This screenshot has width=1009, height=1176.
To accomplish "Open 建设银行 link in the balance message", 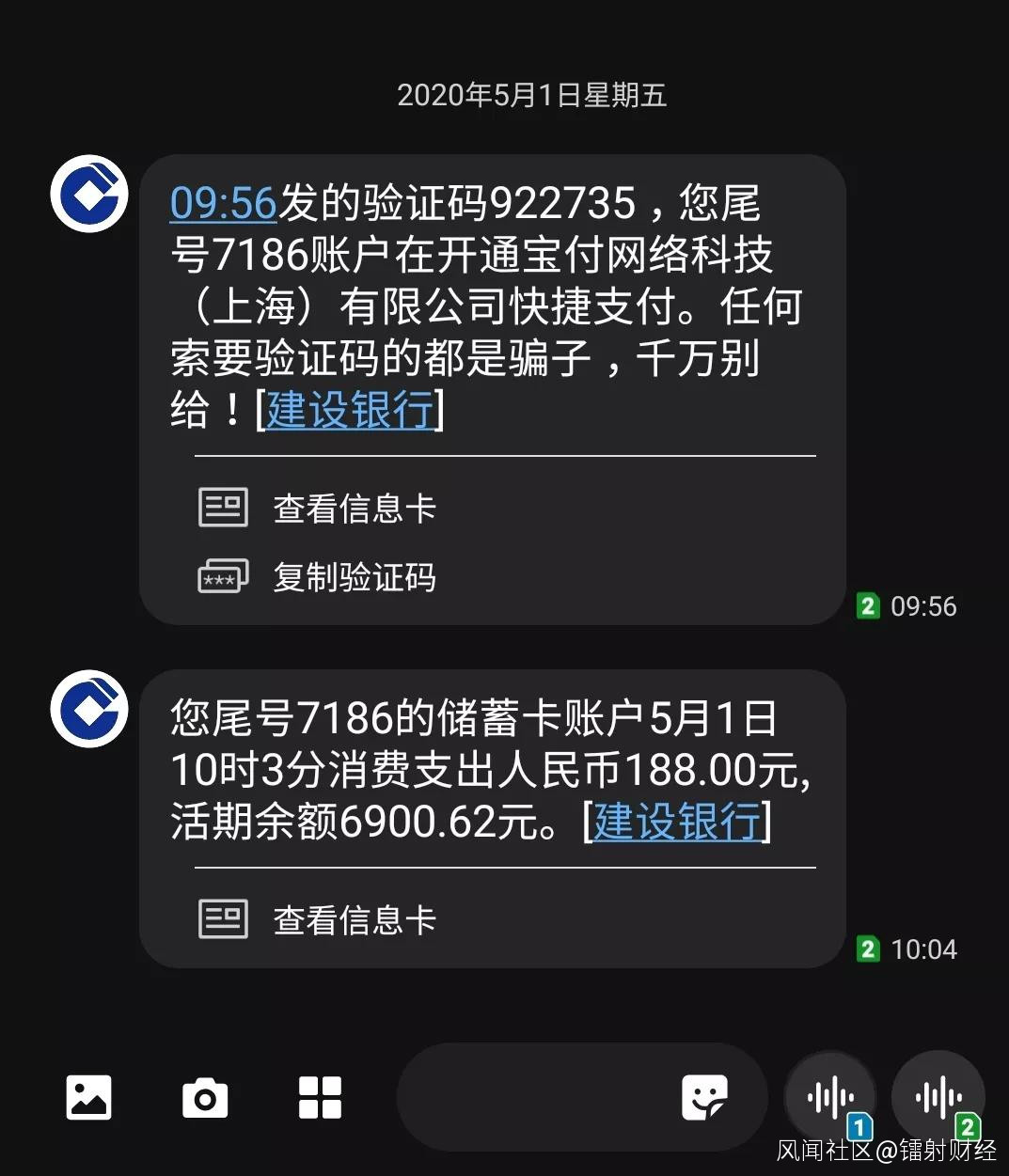I will pyautogui.click(x=677, y=822).
